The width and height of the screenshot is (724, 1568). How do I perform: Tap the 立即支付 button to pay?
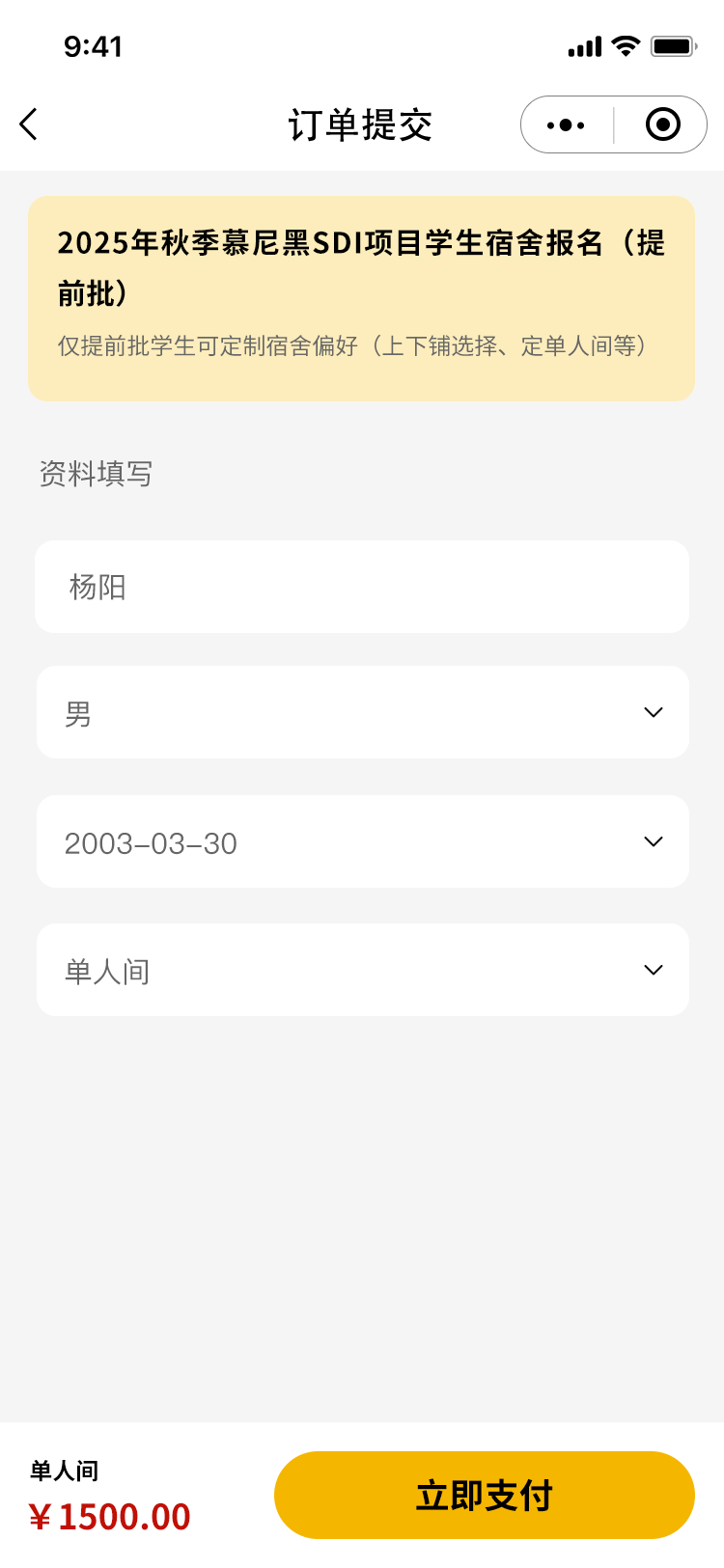point(484,1495)
